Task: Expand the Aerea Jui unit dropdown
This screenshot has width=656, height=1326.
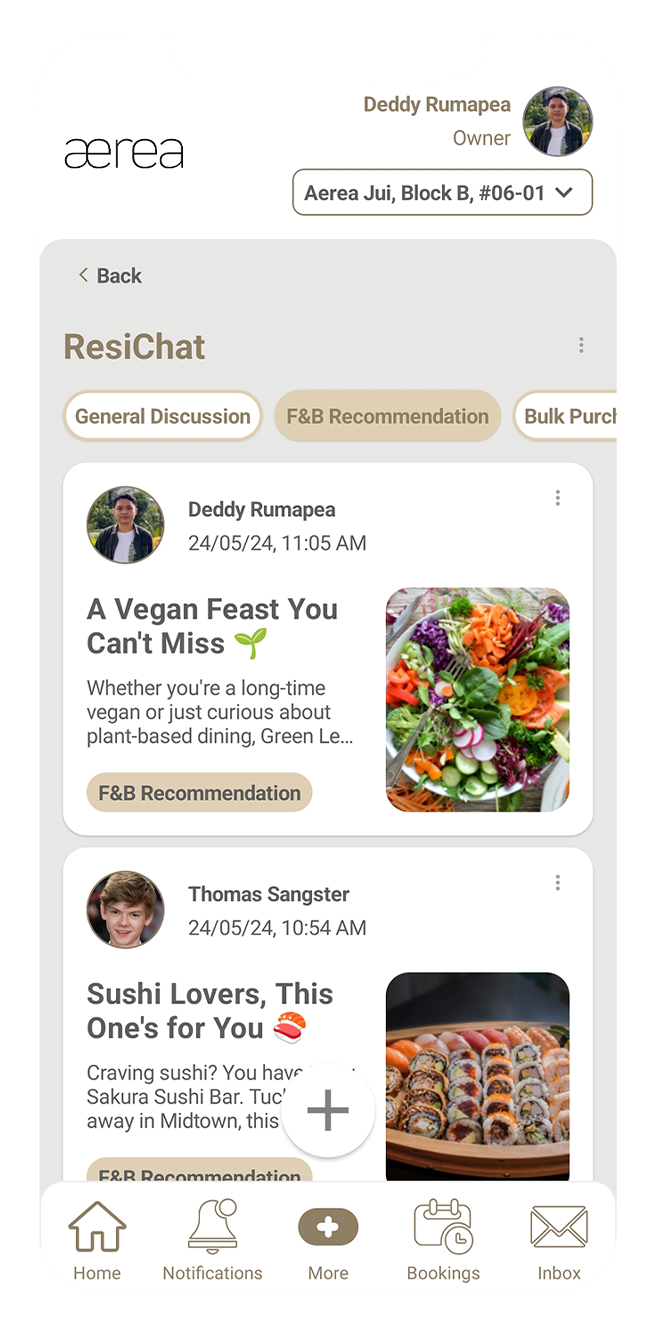Action: [442, 193]
